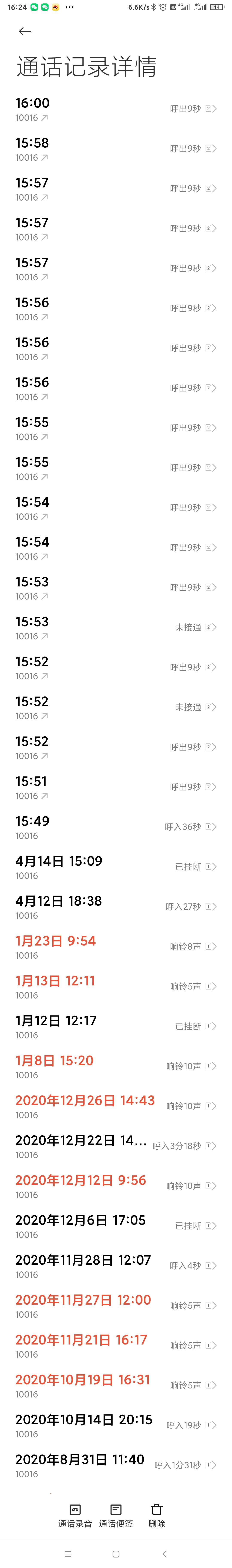
Task: Open 通话录音 call recordings
Action: pos(75,1515)
